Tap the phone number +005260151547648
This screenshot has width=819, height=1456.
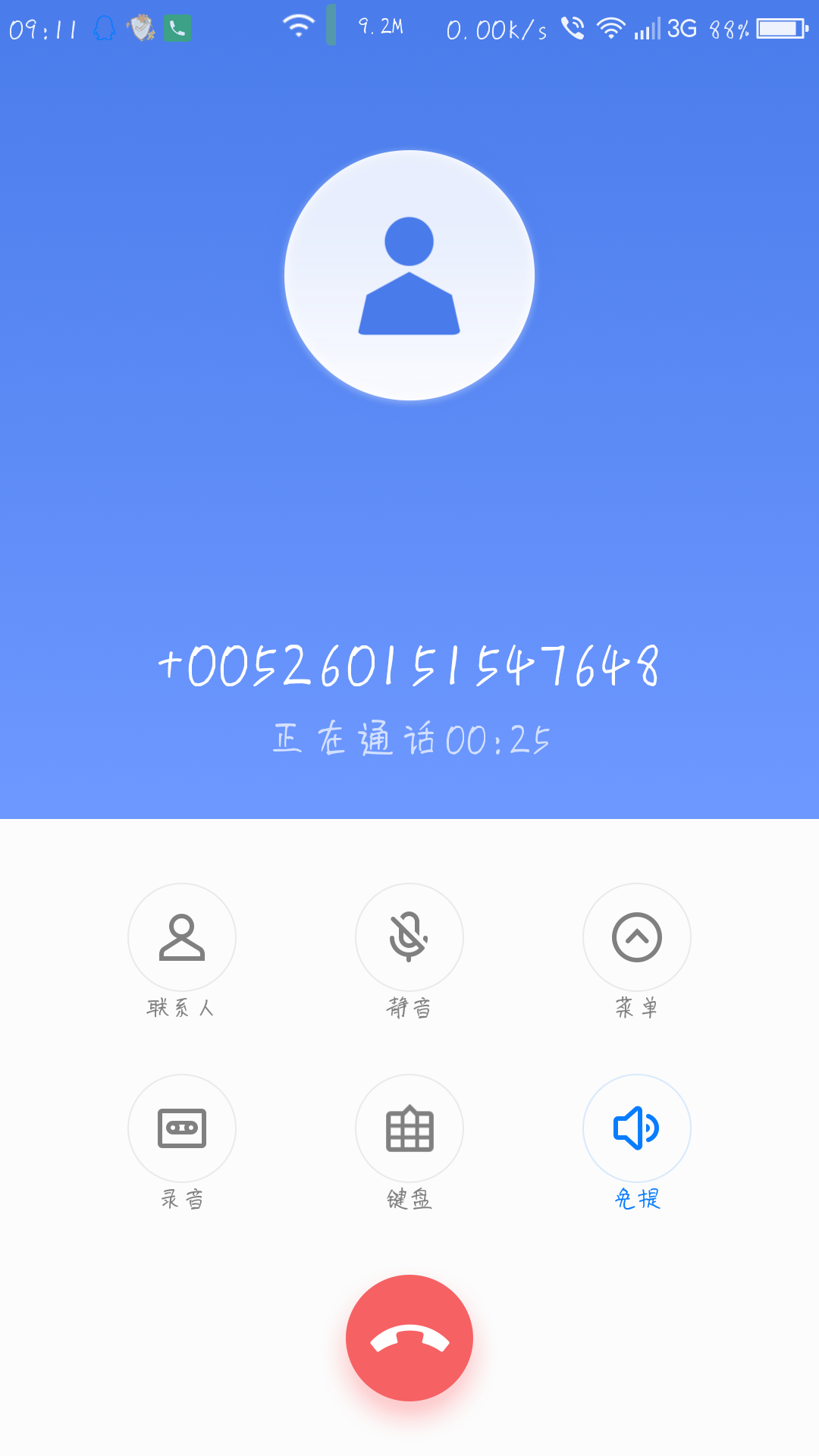[x=409, y=667]
